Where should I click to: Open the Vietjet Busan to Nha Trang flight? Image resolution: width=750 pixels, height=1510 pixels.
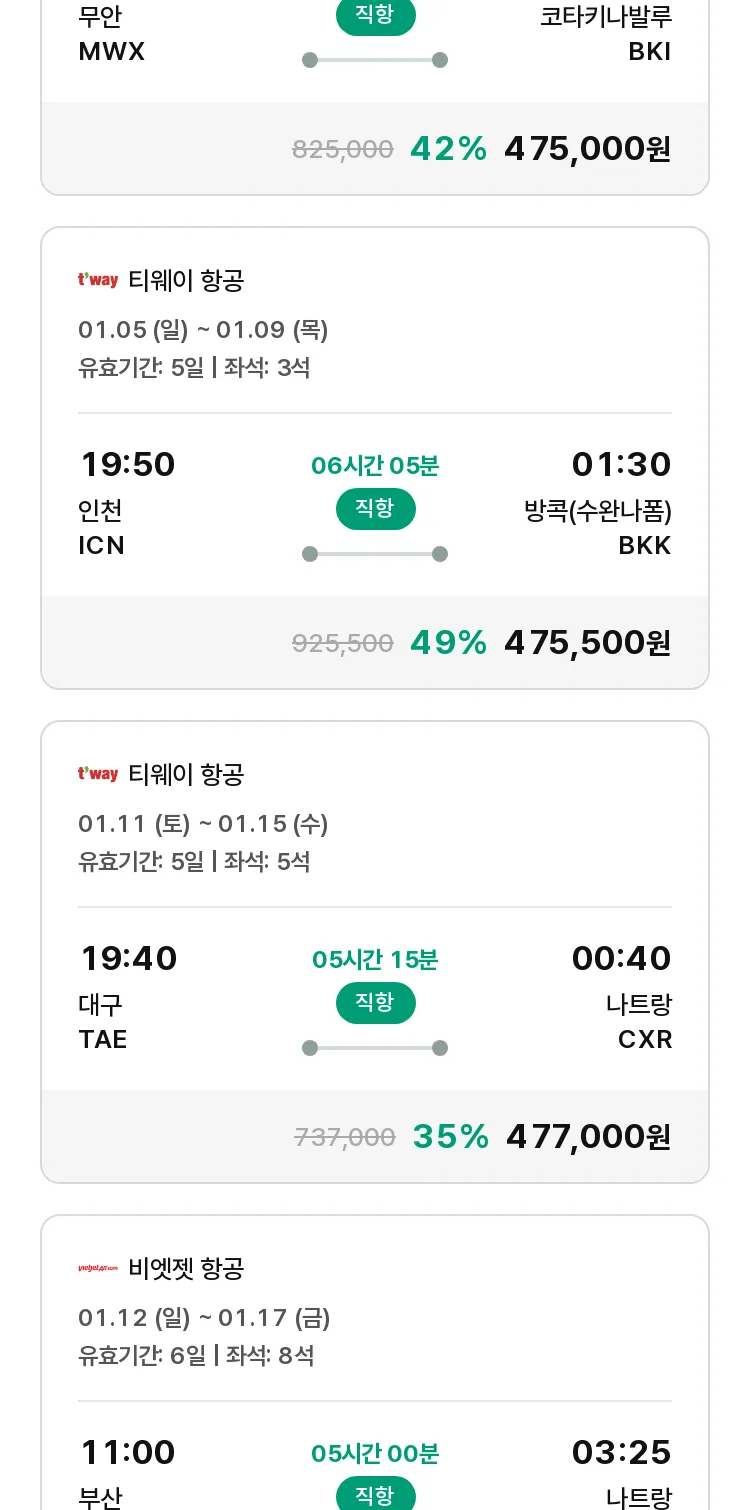[x=375, y=1362]
